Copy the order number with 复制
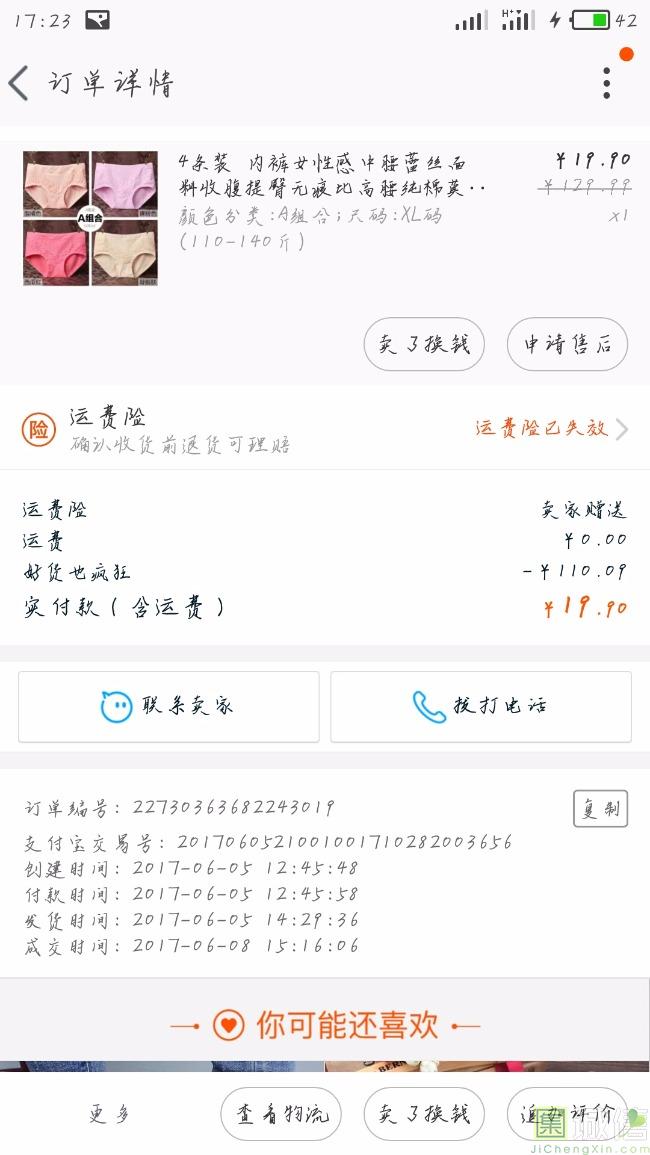650x1155 pixels. [600, 809]
